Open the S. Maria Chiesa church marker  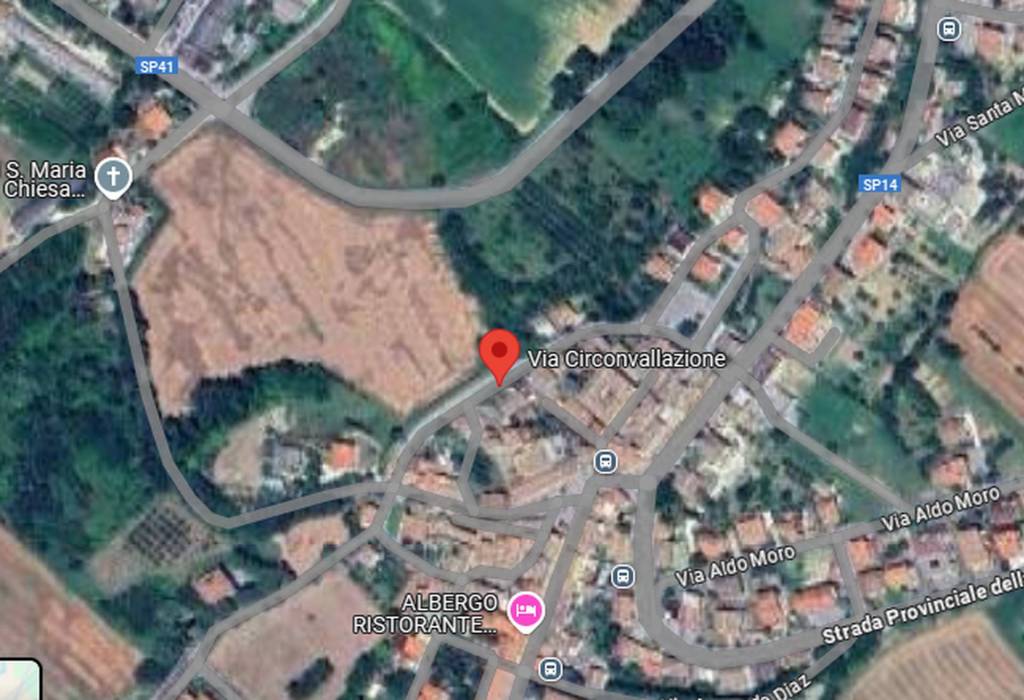(114, 179)
